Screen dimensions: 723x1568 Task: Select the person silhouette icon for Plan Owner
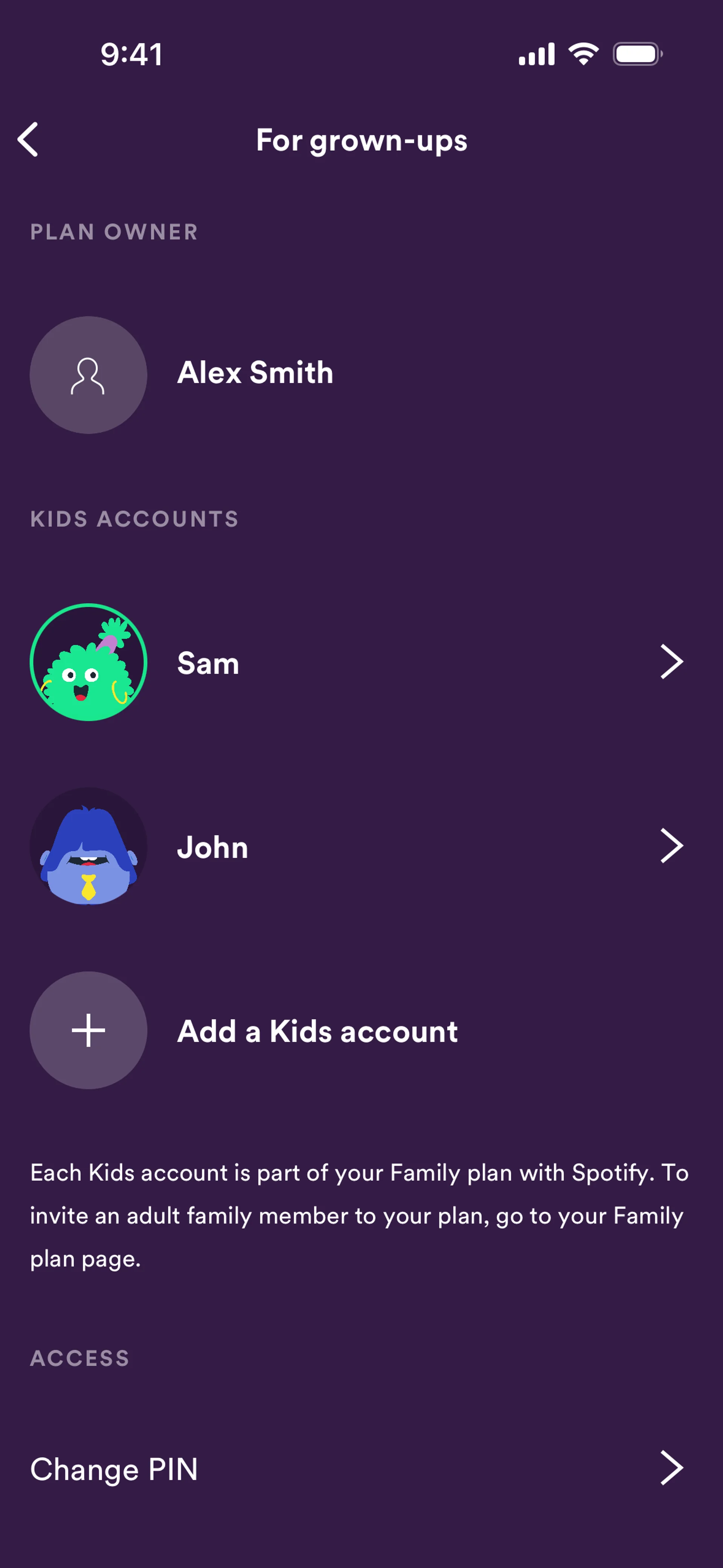coord(88,374)
